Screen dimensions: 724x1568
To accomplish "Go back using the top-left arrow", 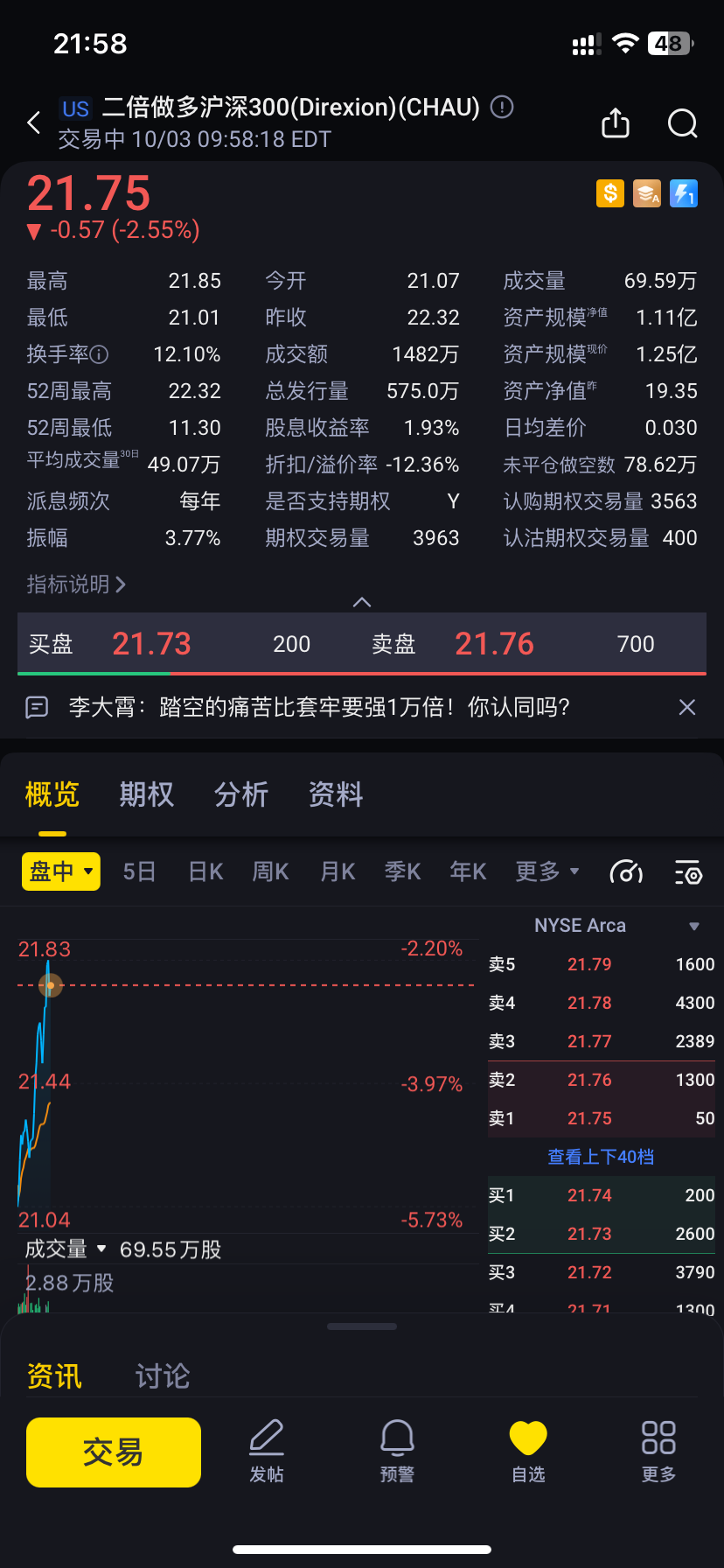I will coord(34,123).
